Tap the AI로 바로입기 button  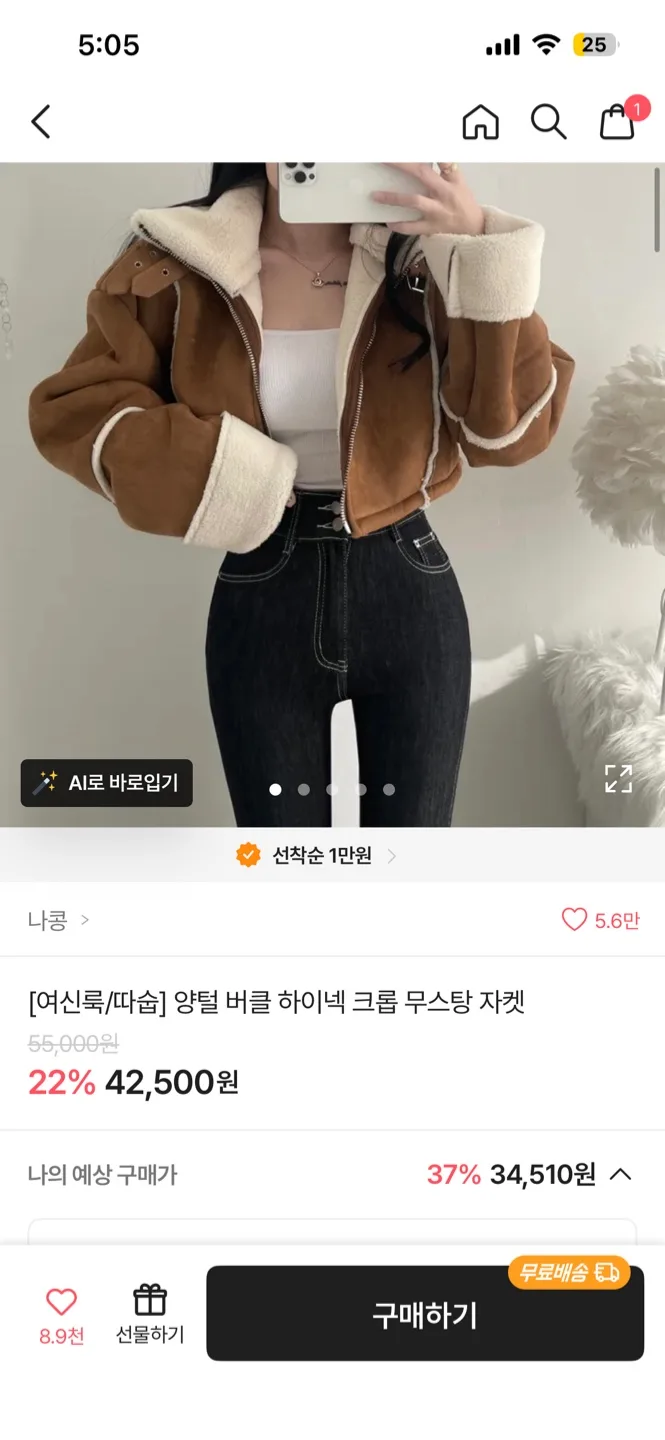[107, 783]
